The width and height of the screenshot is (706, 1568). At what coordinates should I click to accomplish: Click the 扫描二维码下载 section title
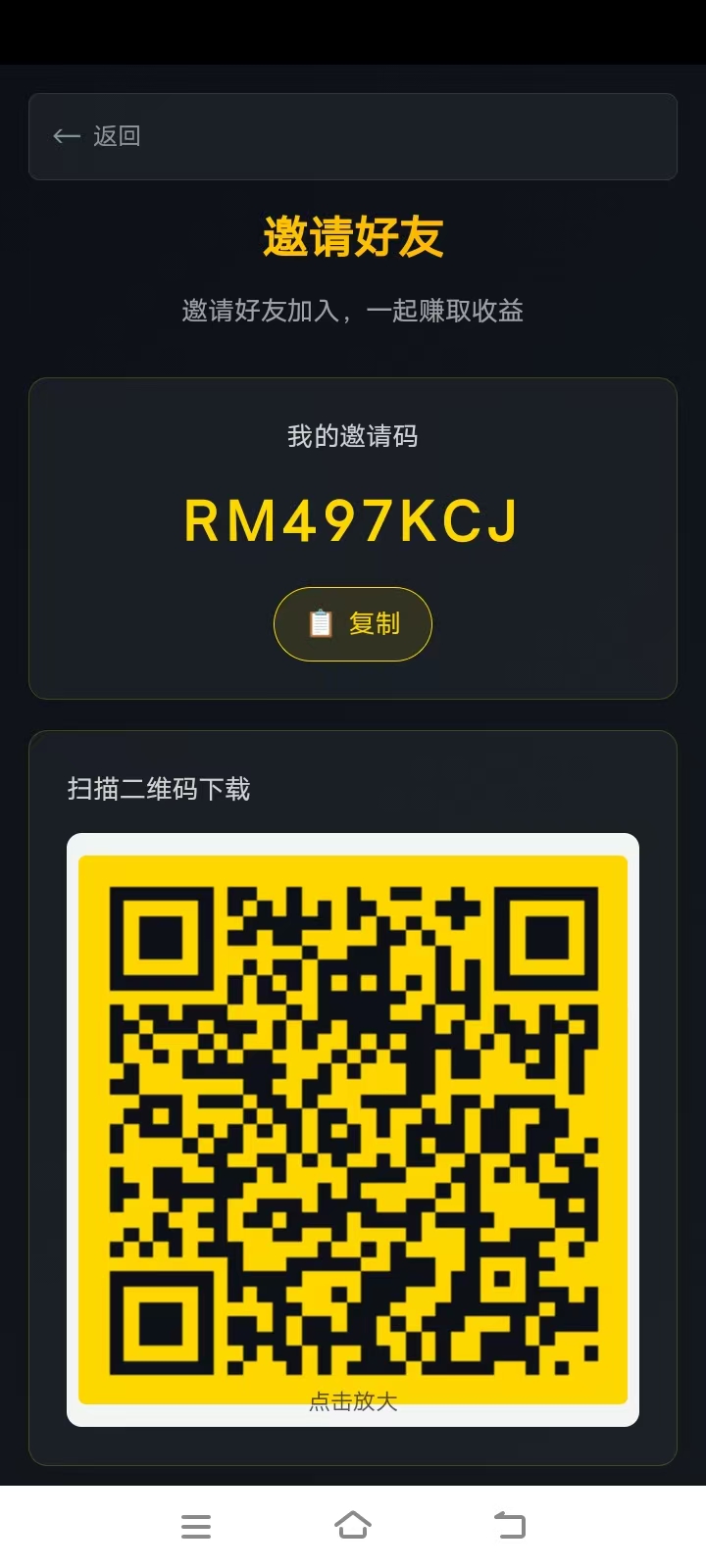point(157,789)
